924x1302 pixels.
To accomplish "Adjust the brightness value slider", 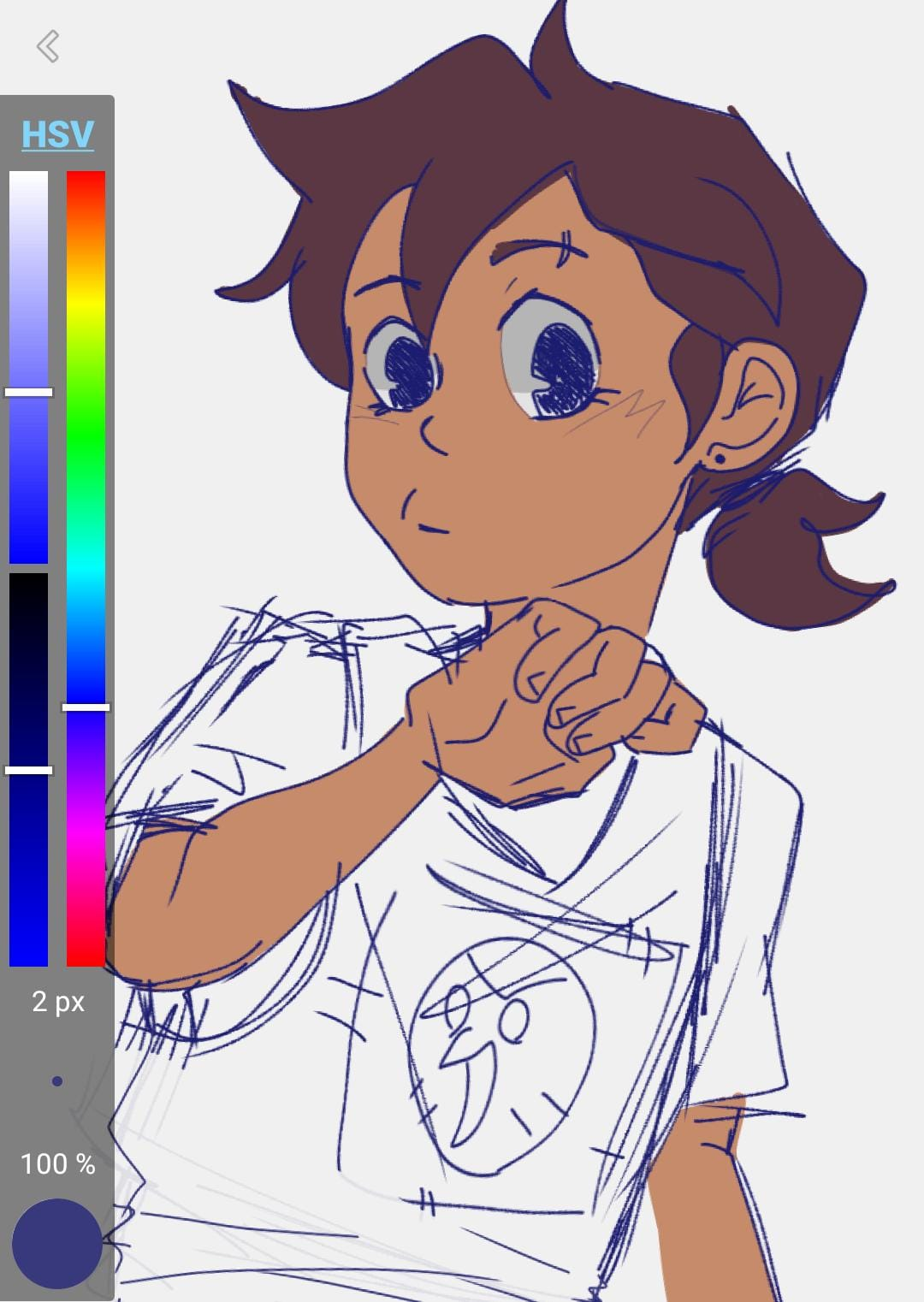I will click(28, 769).
